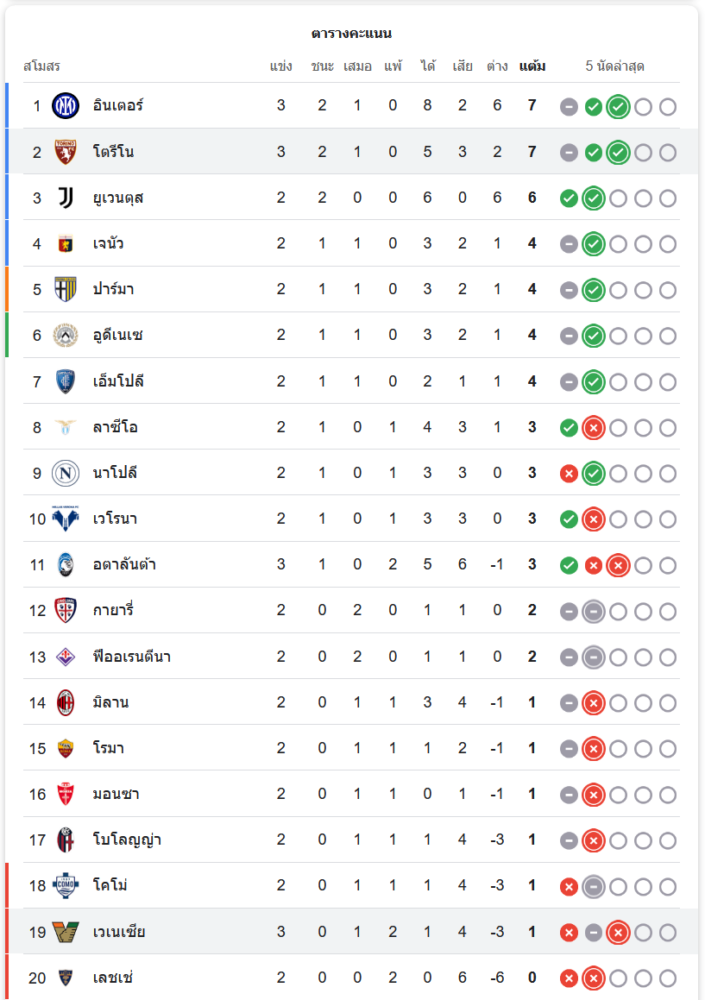Open the Empoli team row
The height and width of the screenshot is (1000, 705).
tap(118, 381)
